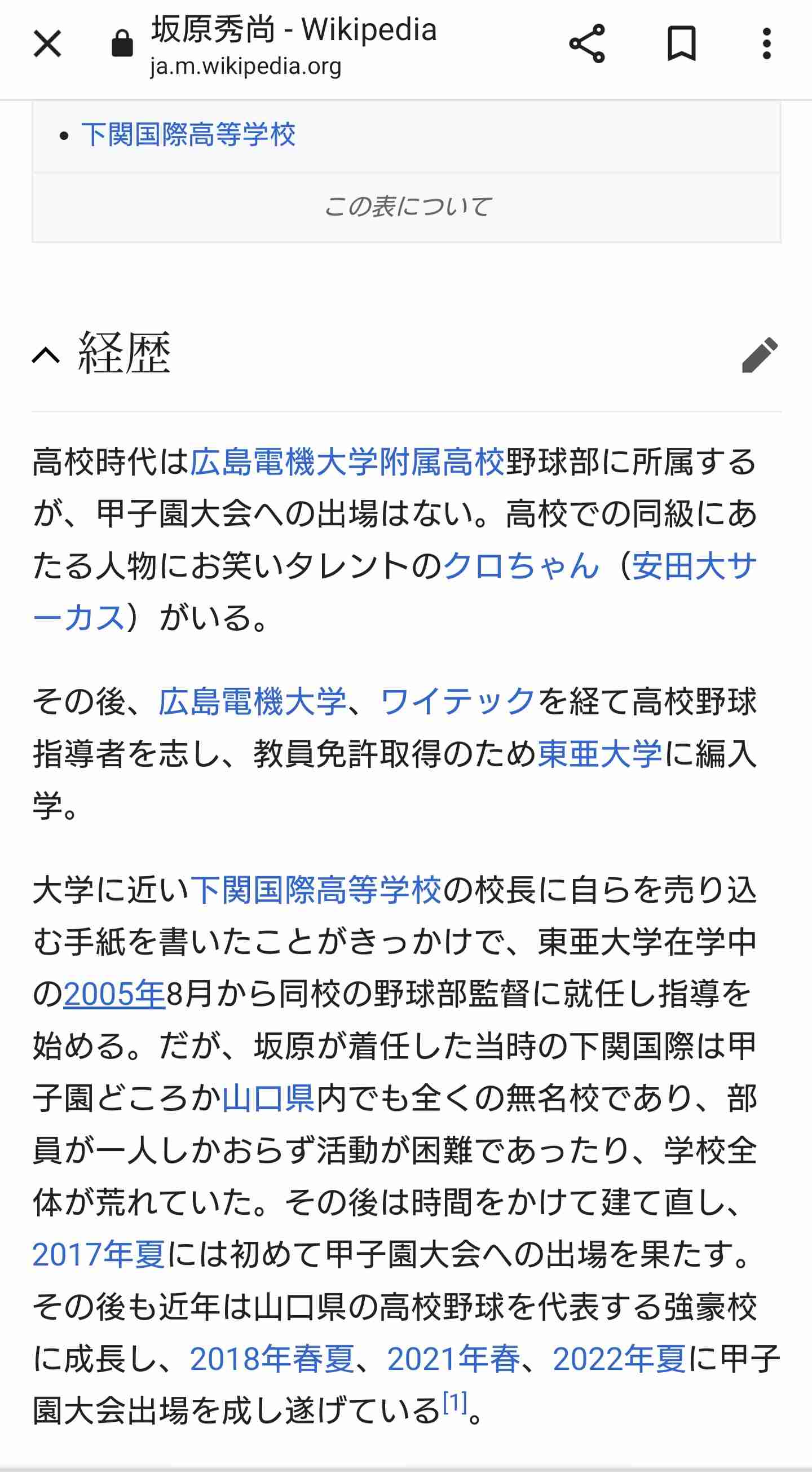Jump to footnote reference [1]
The image size is (812, 1472).
point(455,1402)
